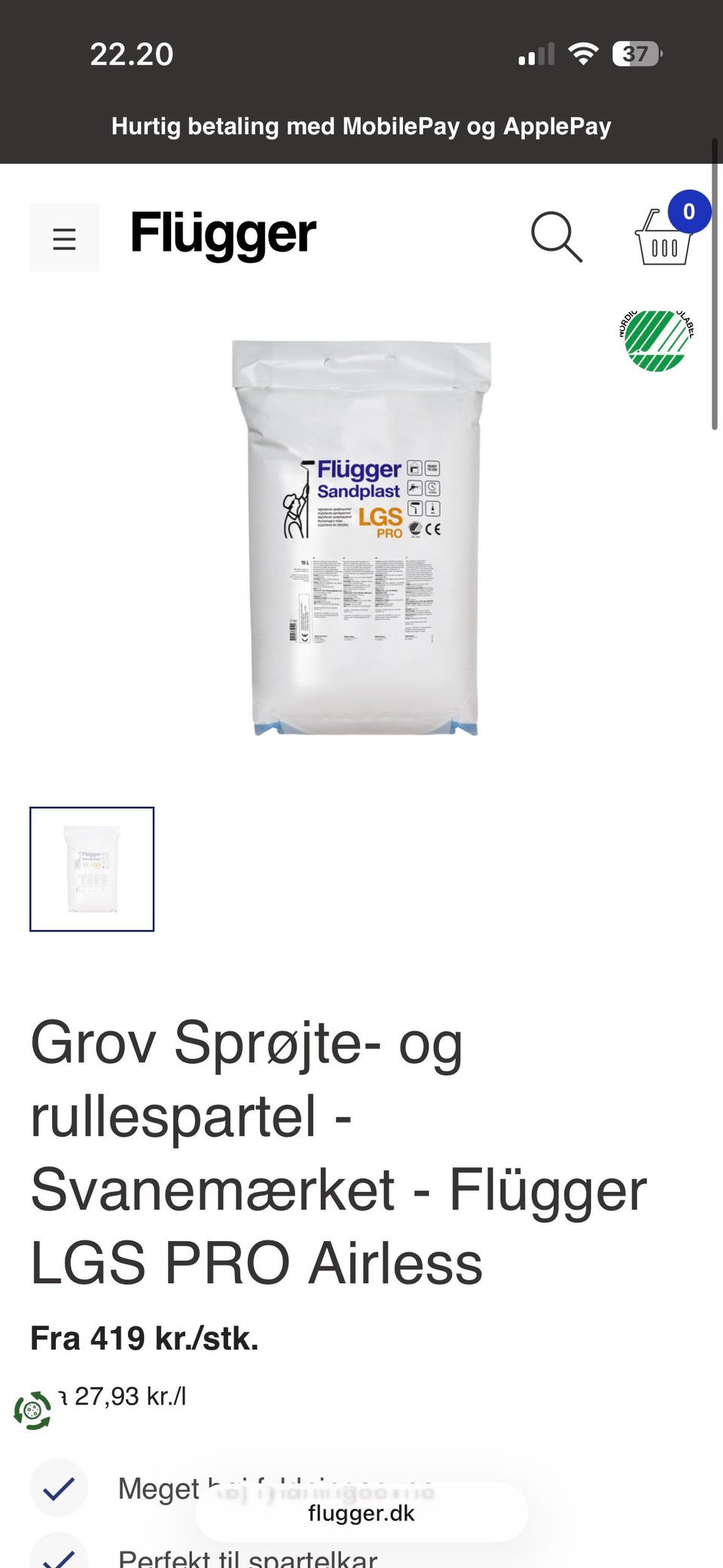Select the product thumbnail below main photo
Screen dimensions: 723x1568
(x=90, y=869)
